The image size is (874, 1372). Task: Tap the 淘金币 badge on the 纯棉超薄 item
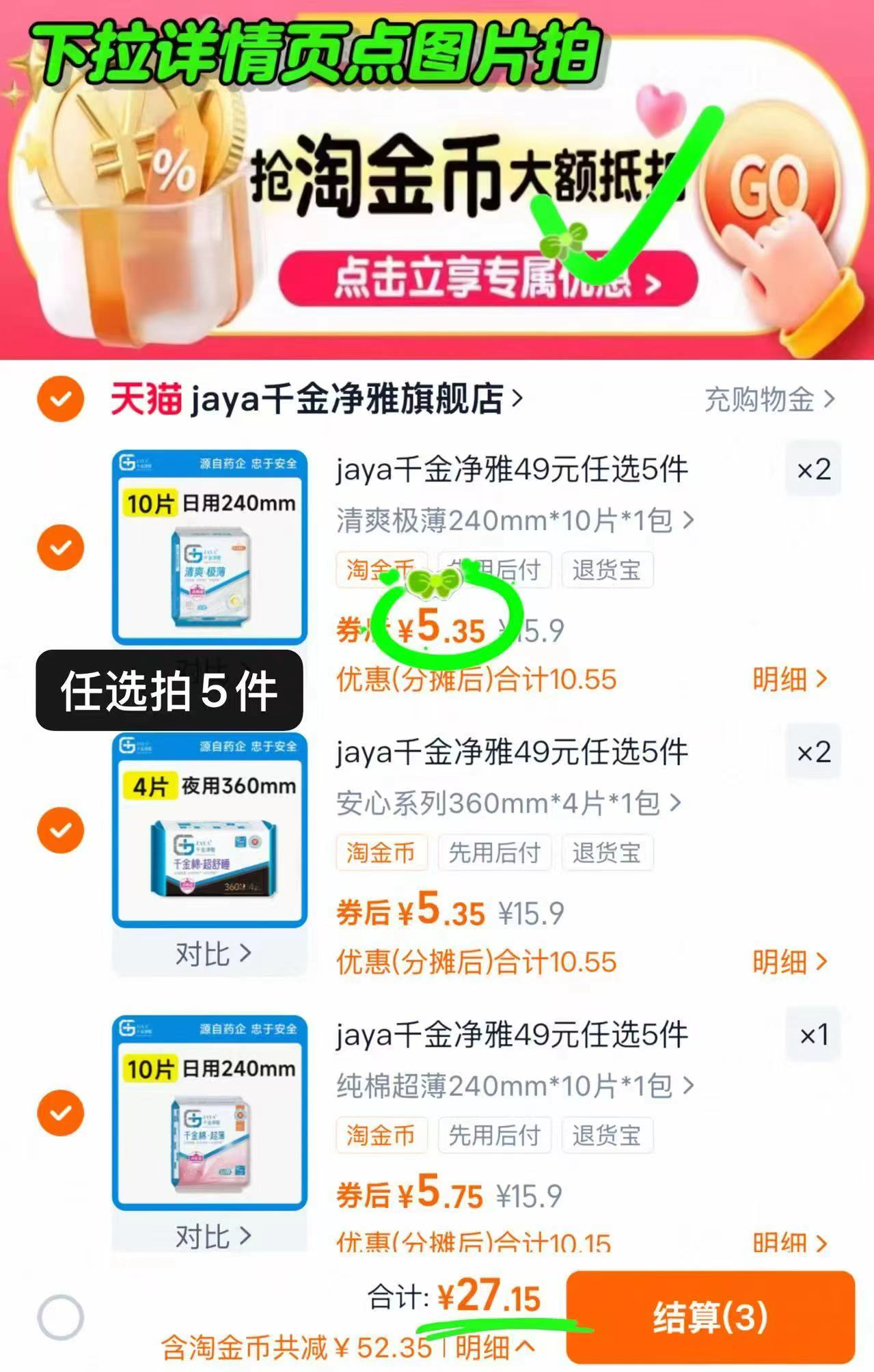381,1136
